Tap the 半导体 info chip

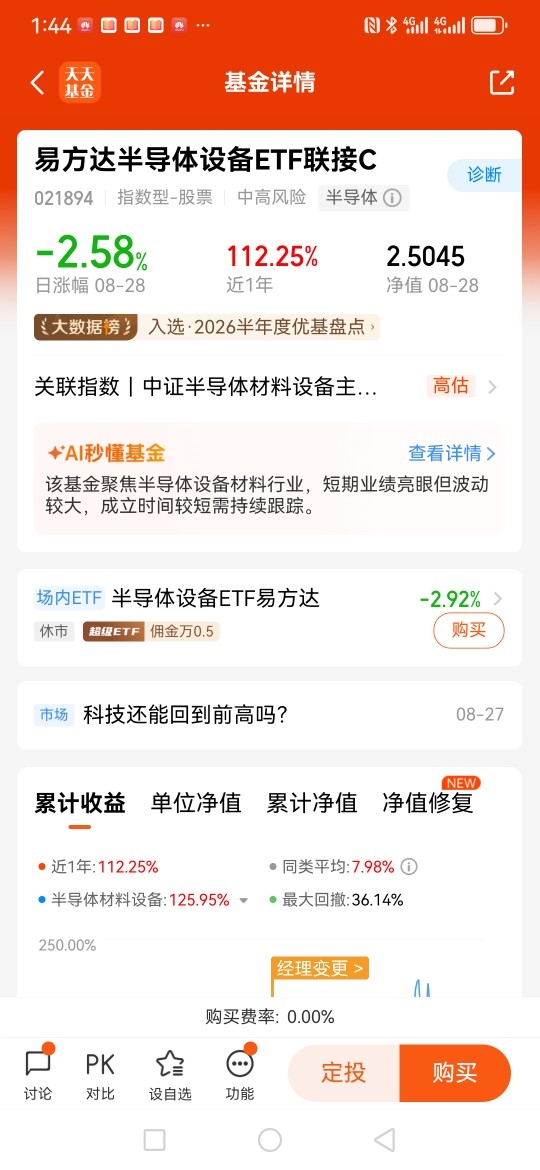click(363, 198)
